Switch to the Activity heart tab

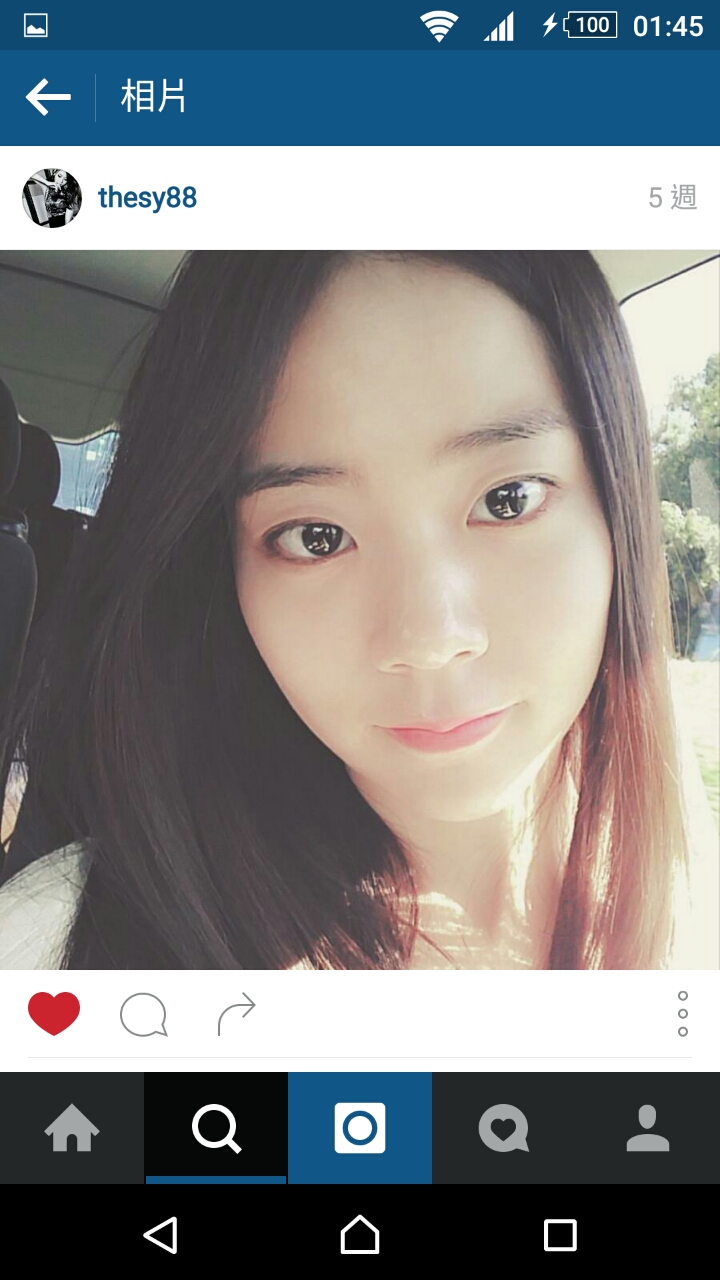[504, 1128]
